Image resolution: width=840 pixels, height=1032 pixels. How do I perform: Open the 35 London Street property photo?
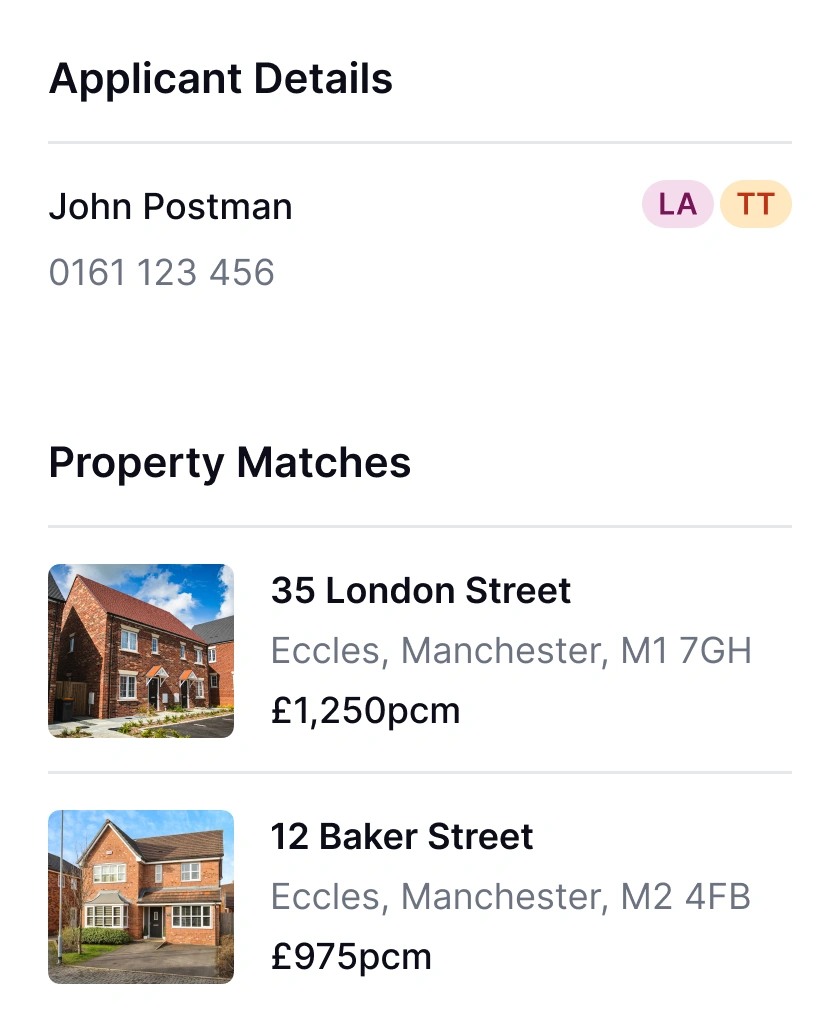click(141, 651)
